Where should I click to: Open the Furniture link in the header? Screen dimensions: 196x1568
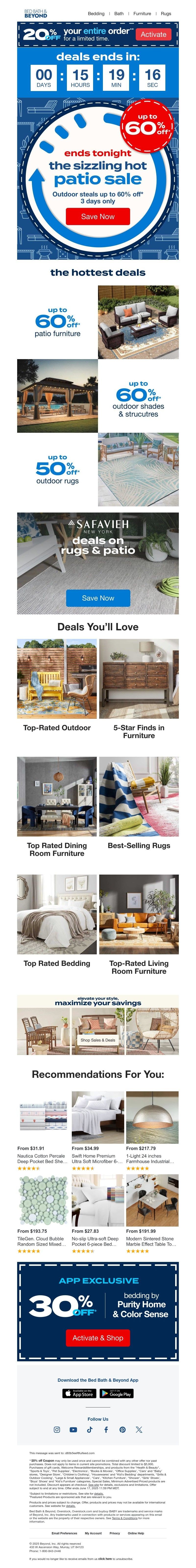point(142,14)
